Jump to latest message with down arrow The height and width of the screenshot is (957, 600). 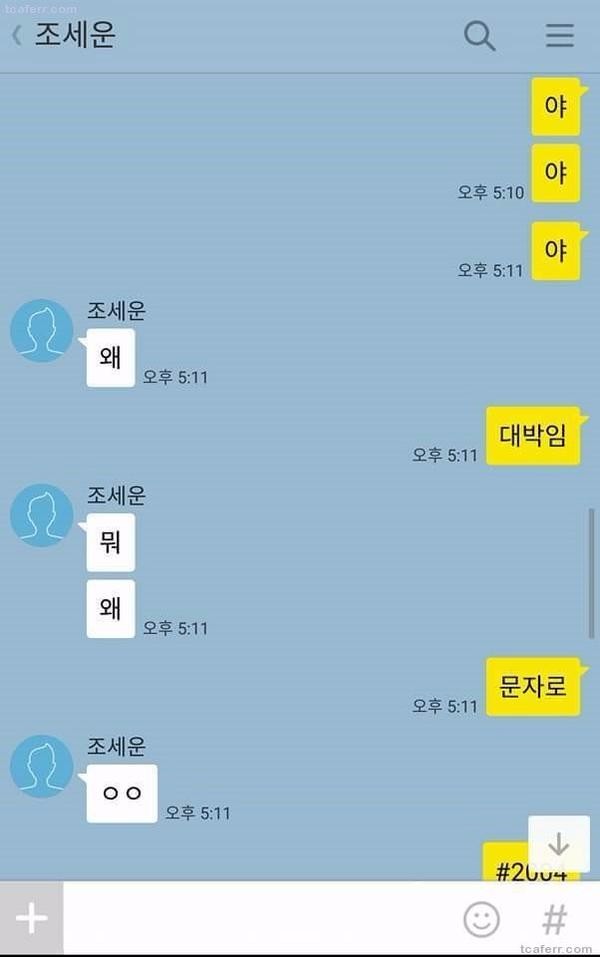coord(558,844)
